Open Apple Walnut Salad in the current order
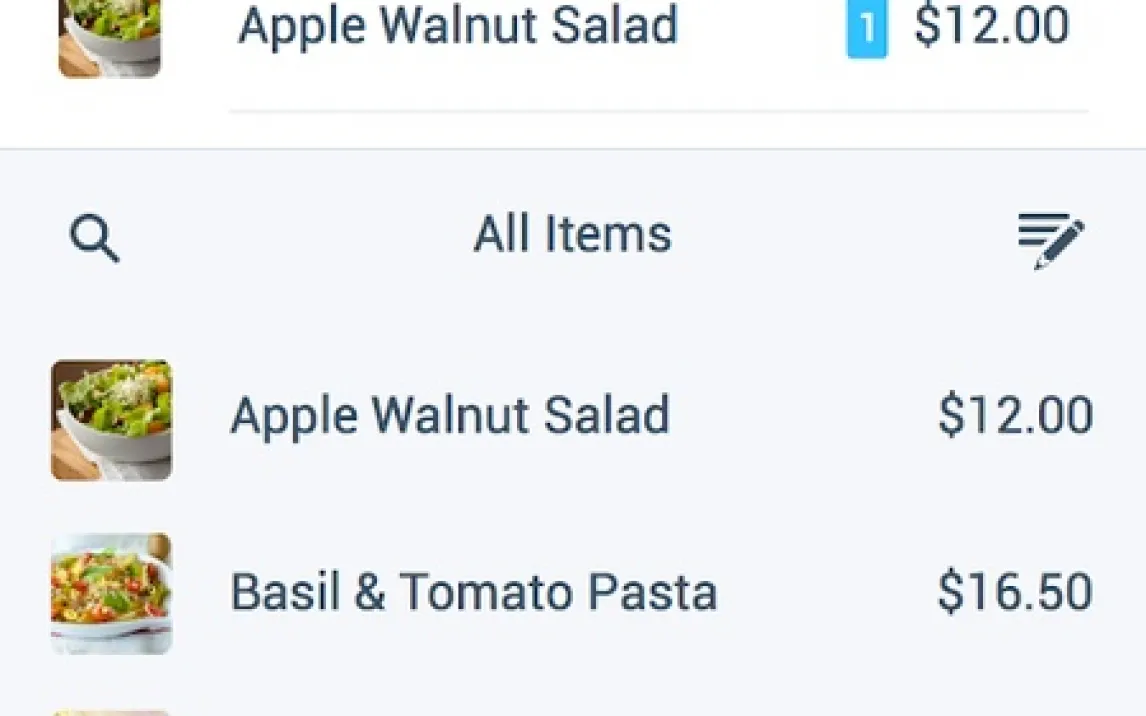This screenshot has height=716, width=1146. coord(458,28)
